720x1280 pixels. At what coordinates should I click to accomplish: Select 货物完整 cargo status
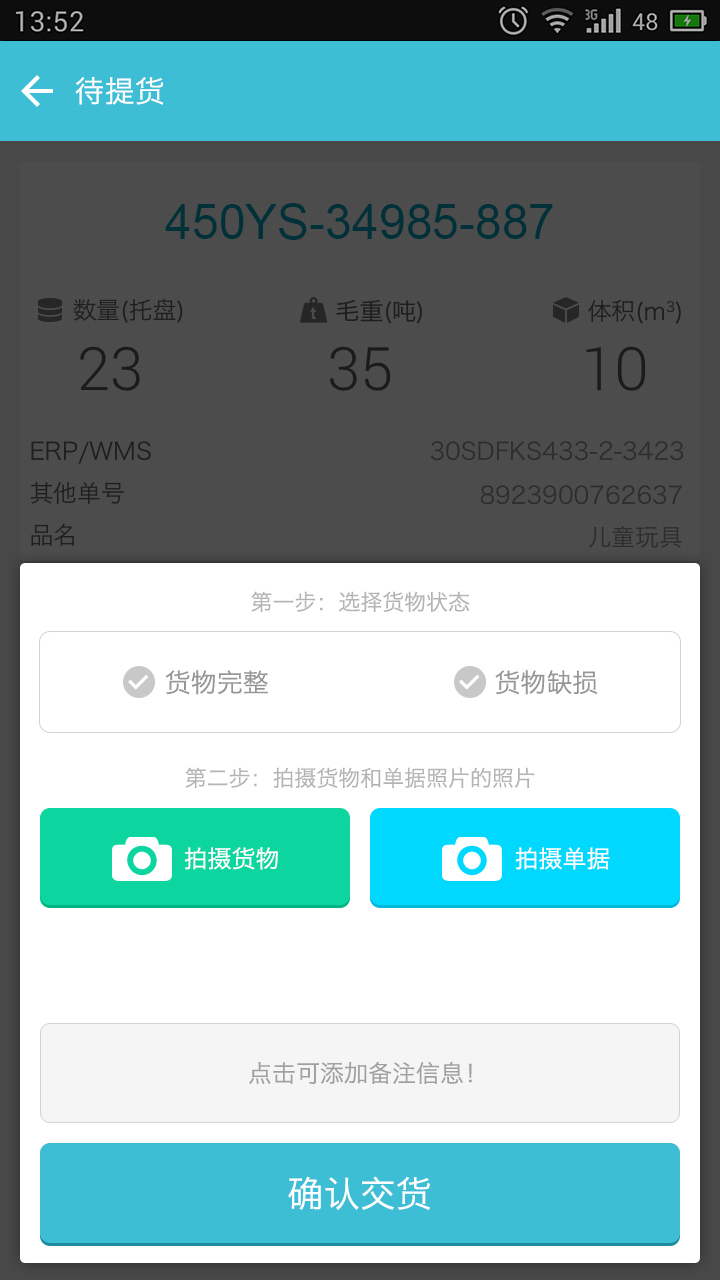(x=196, y=682)
